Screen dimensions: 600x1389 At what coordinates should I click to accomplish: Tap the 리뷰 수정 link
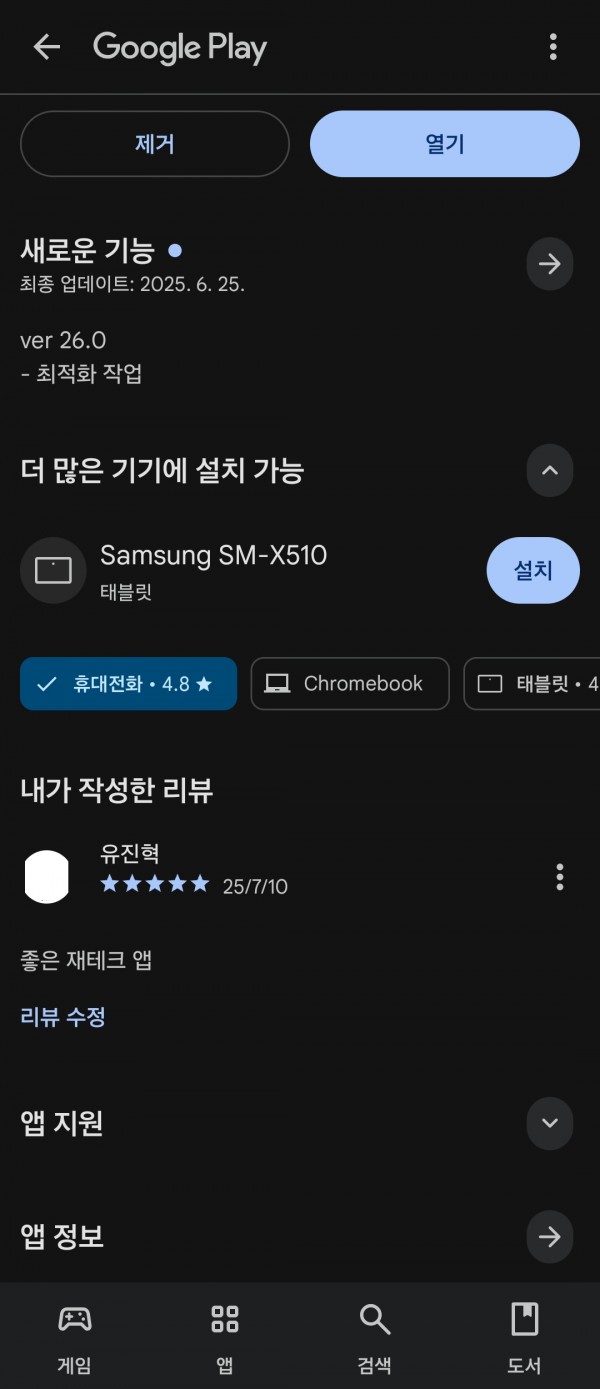pos(63,1017)
